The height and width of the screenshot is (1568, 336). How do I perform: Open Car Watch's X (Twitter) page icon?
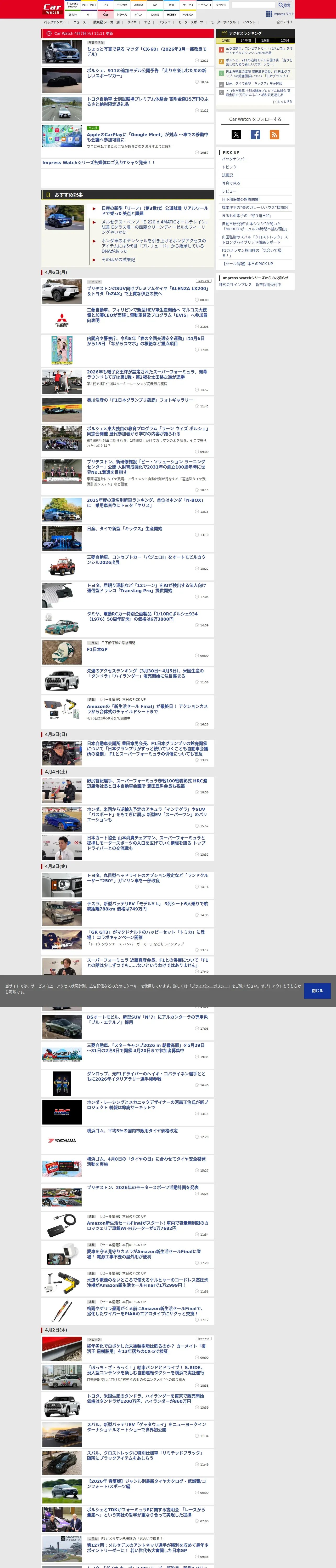[237, 135]
